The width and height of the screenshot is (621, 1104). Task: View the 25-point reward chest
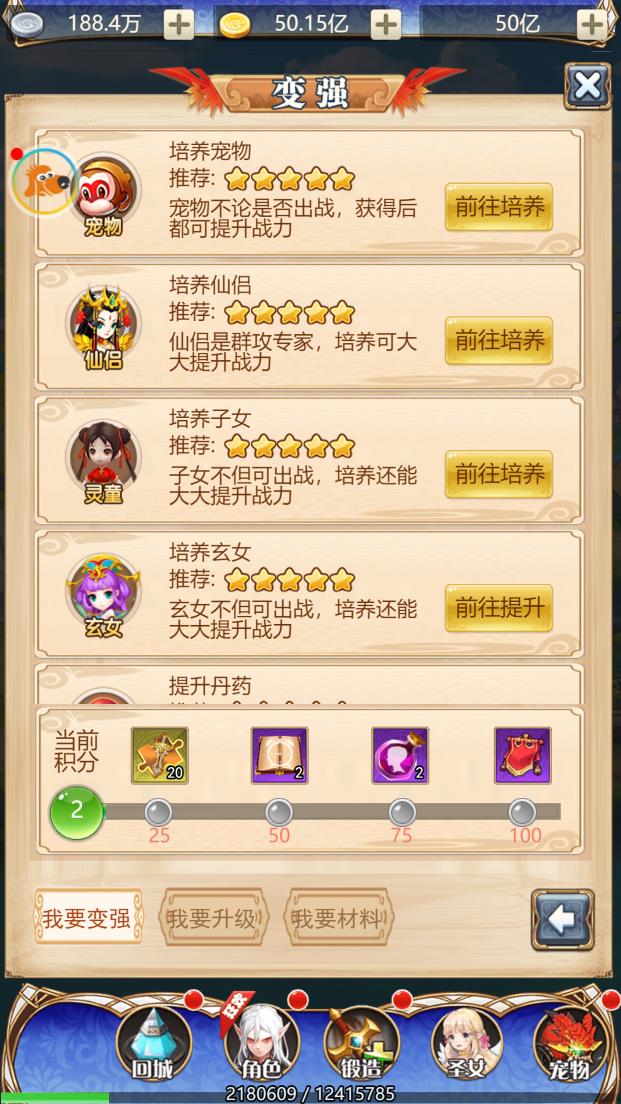click(x=160, y=755)
